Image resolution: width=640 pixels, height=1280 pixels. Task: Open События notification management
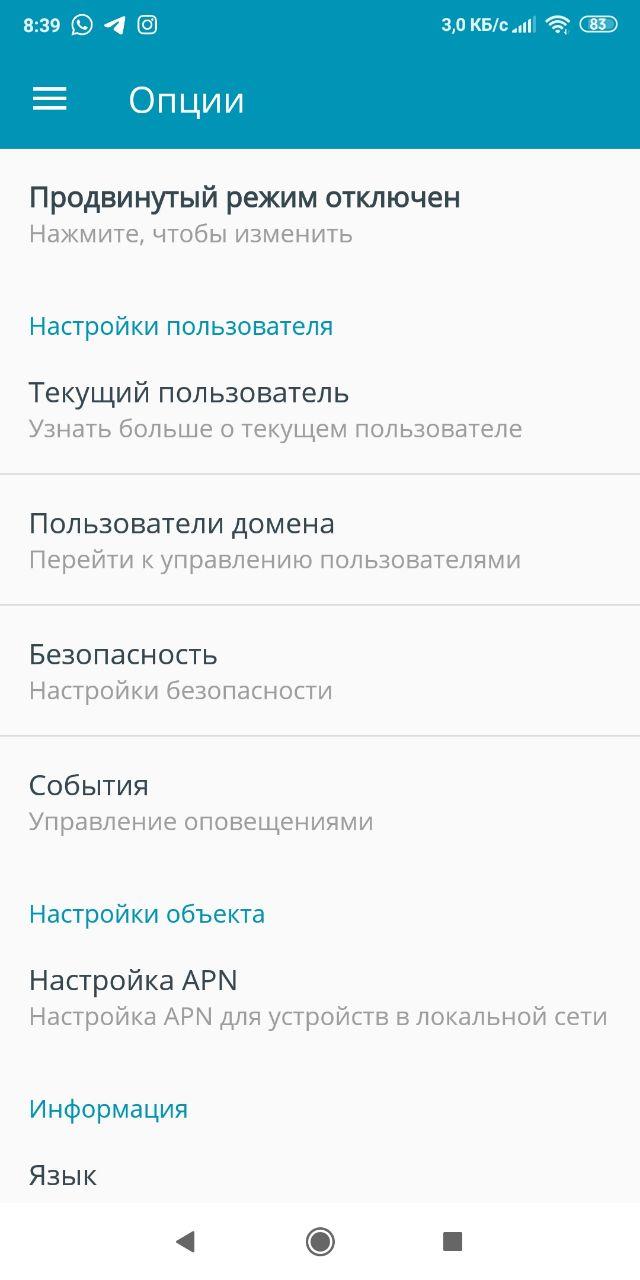click(x=320, y=802)
